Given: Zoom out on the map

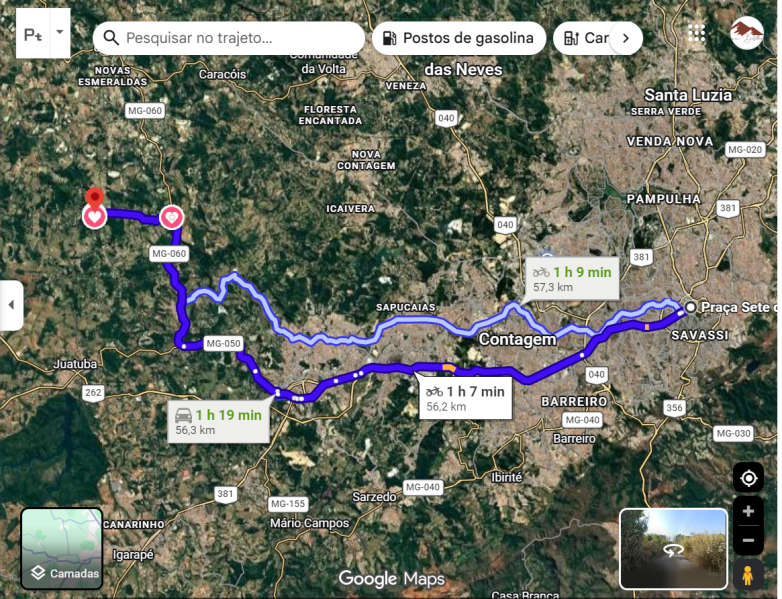Looking at the screenshot, I should click(748, 541).
